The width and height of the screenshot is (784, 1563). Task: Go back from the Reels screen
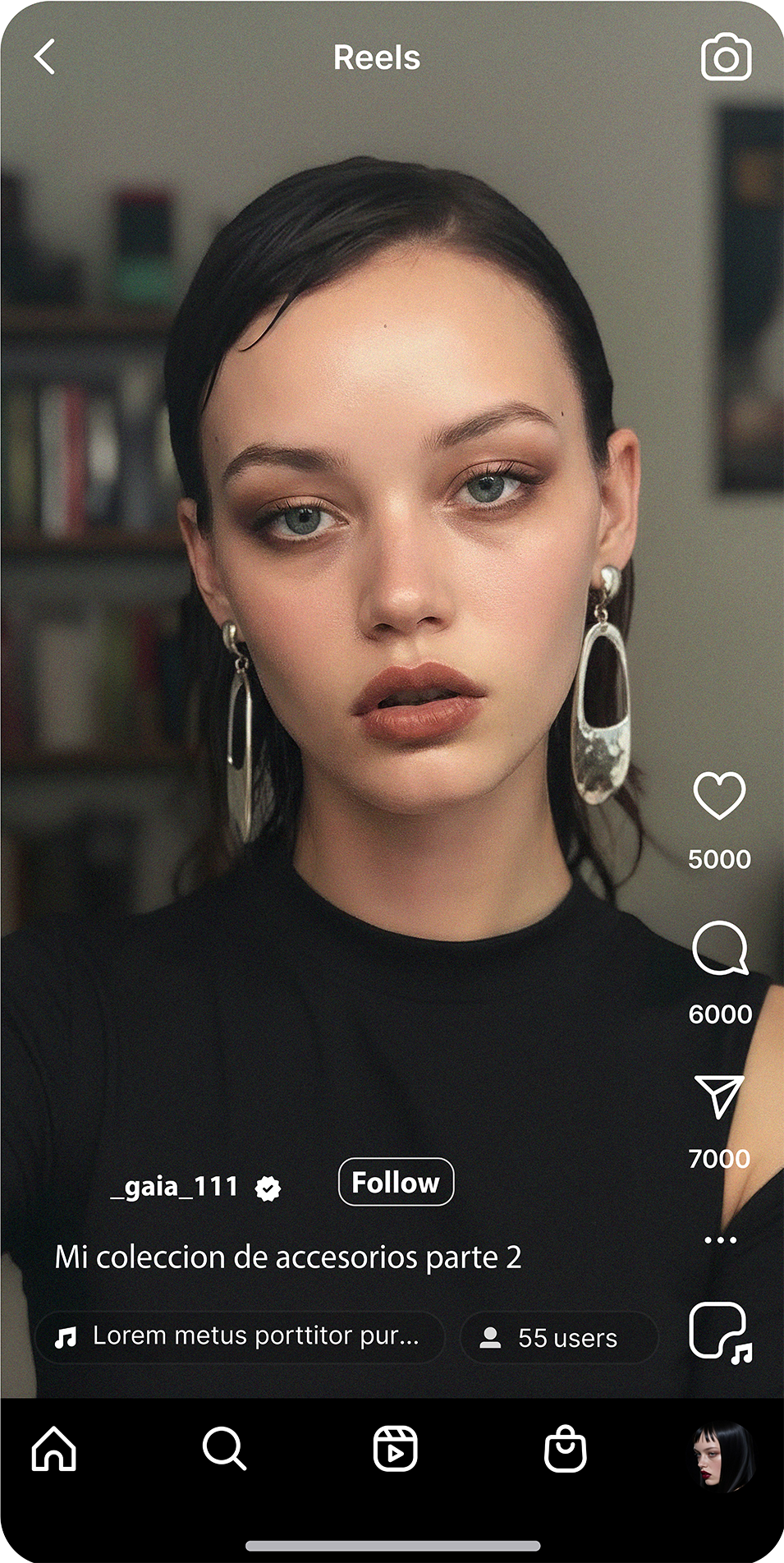coord(45,57)
